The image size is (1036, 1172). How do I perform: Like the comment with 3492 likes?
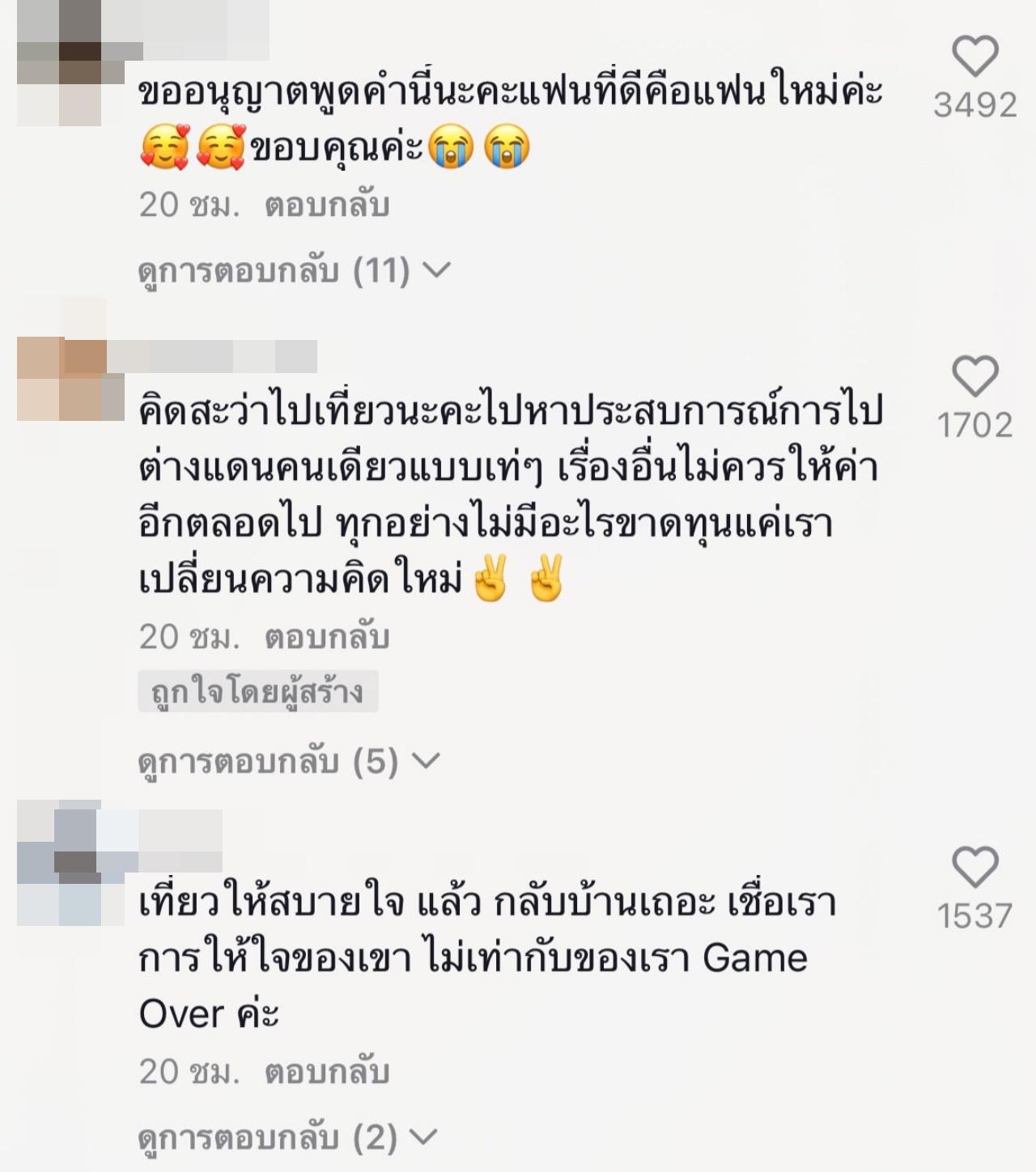point(974,57)
